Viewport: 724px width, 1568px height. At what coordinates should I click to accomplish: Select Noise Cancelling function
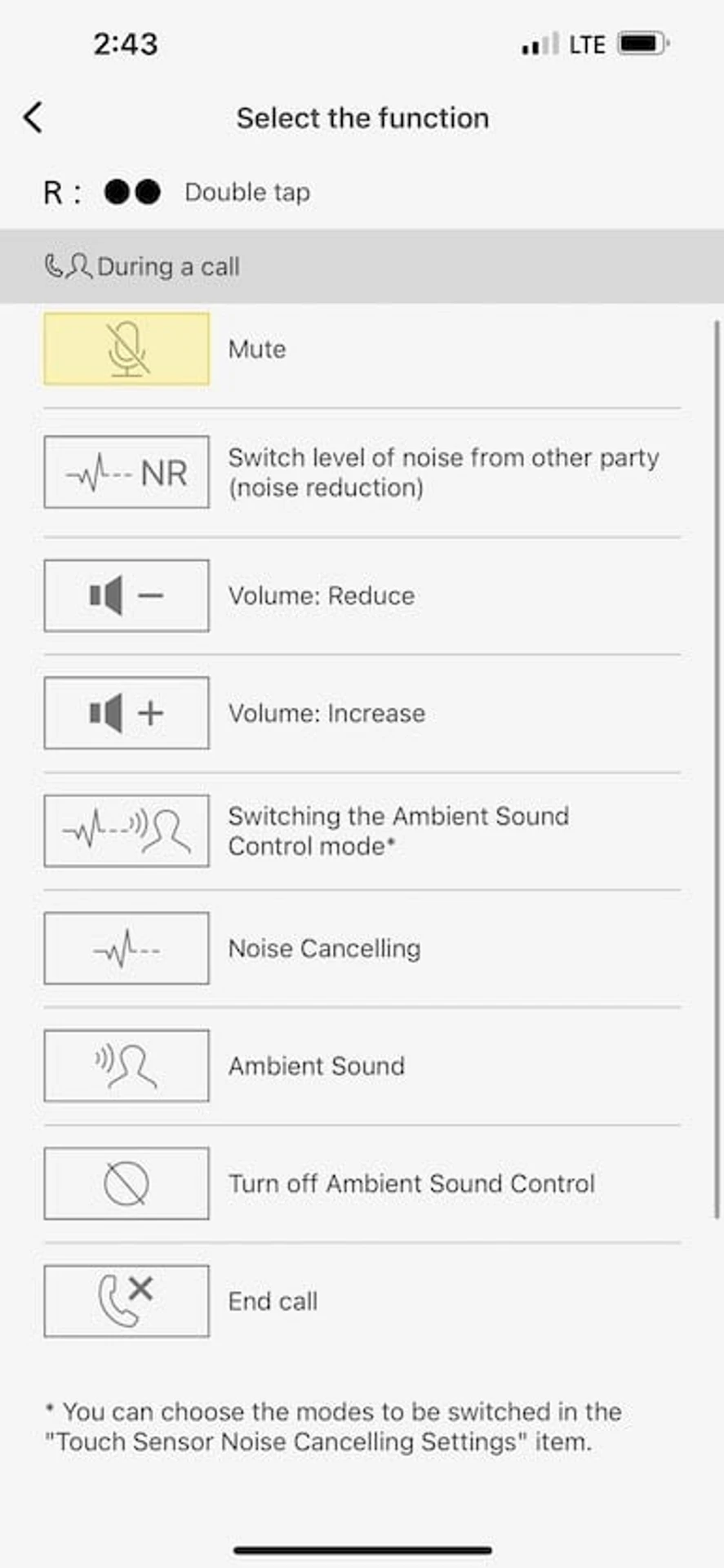coord(362,948)
